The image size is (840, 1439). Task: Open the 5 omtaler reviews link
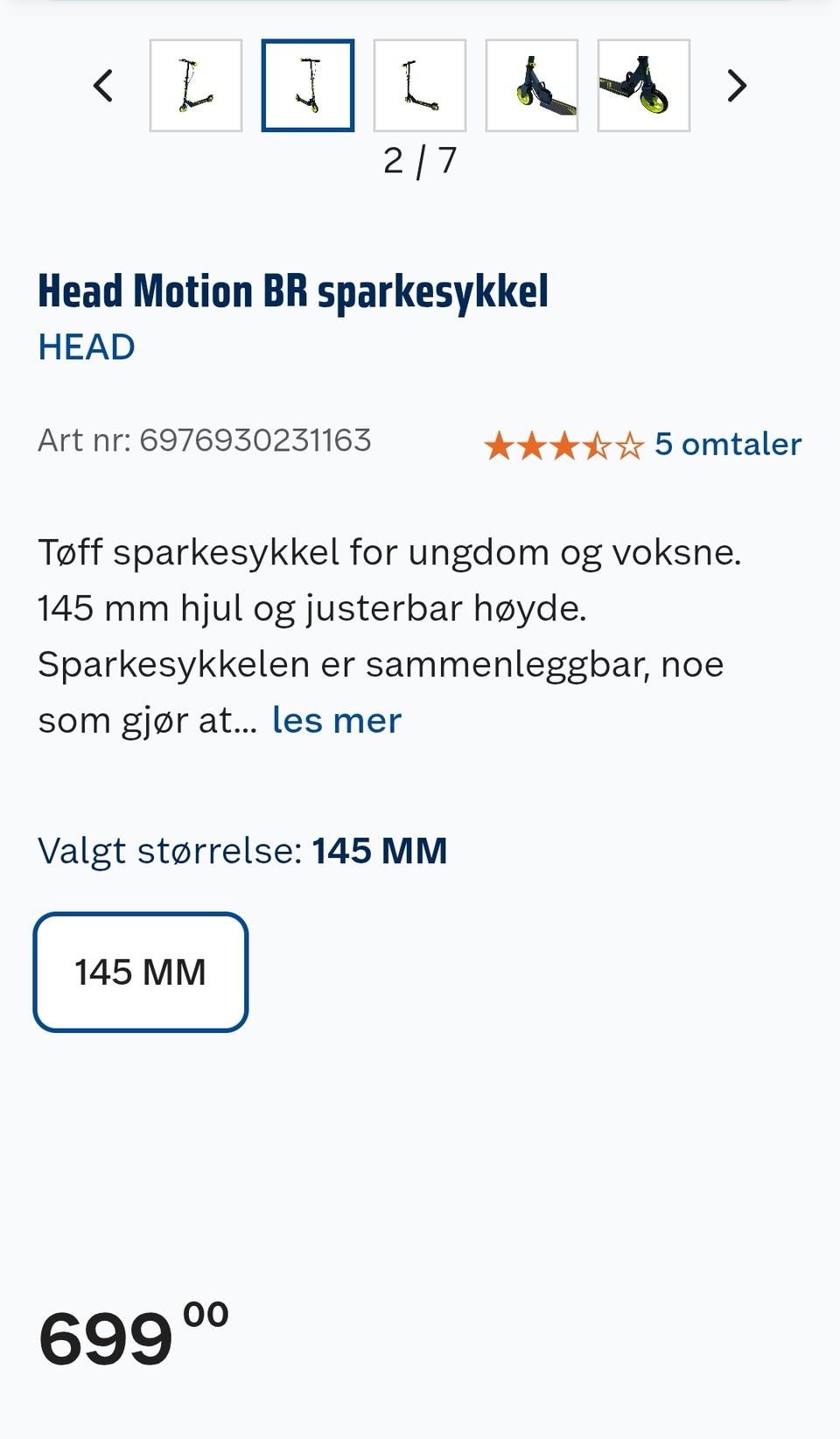726,444
